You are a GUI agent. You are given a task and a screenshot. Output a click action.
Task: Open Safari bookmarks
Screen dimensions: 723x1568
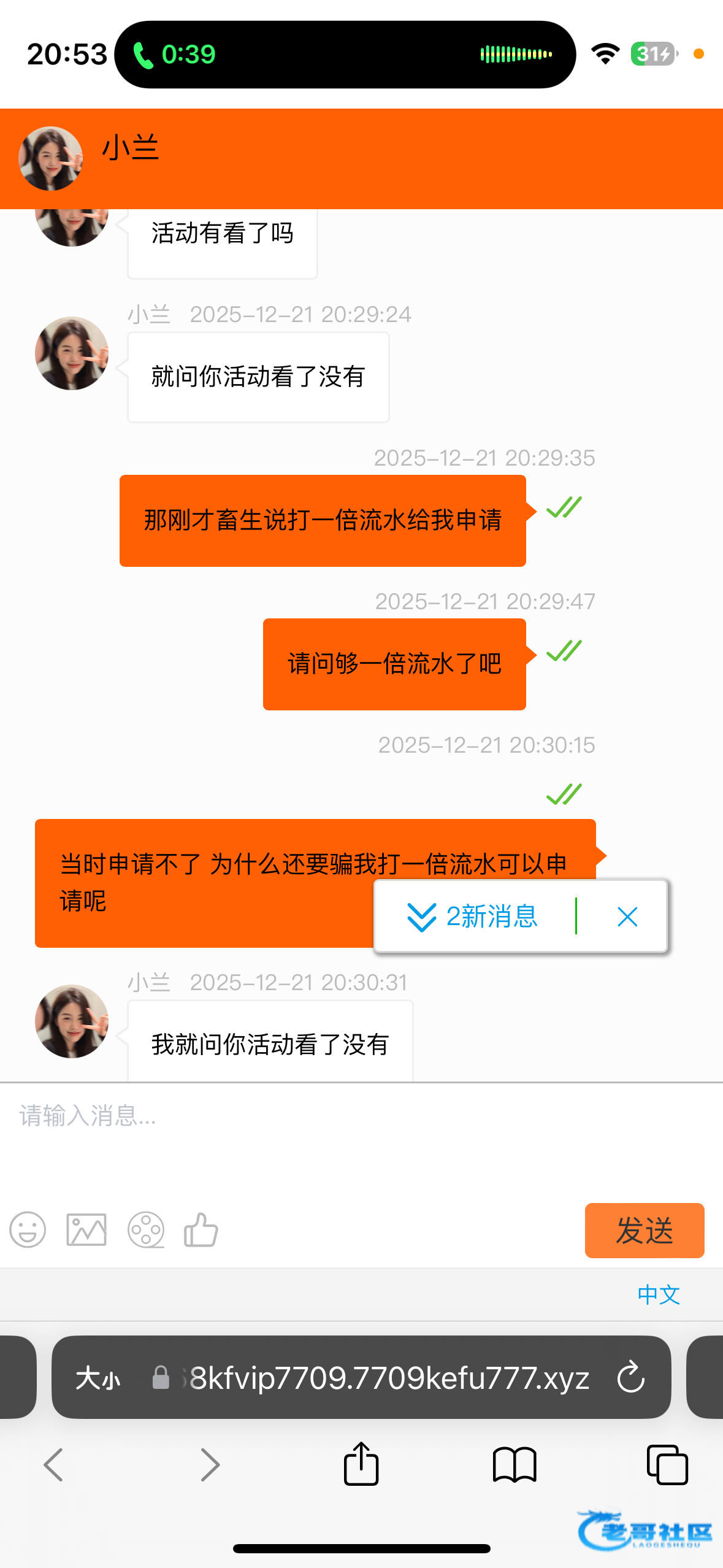[x=515, y=1464]
